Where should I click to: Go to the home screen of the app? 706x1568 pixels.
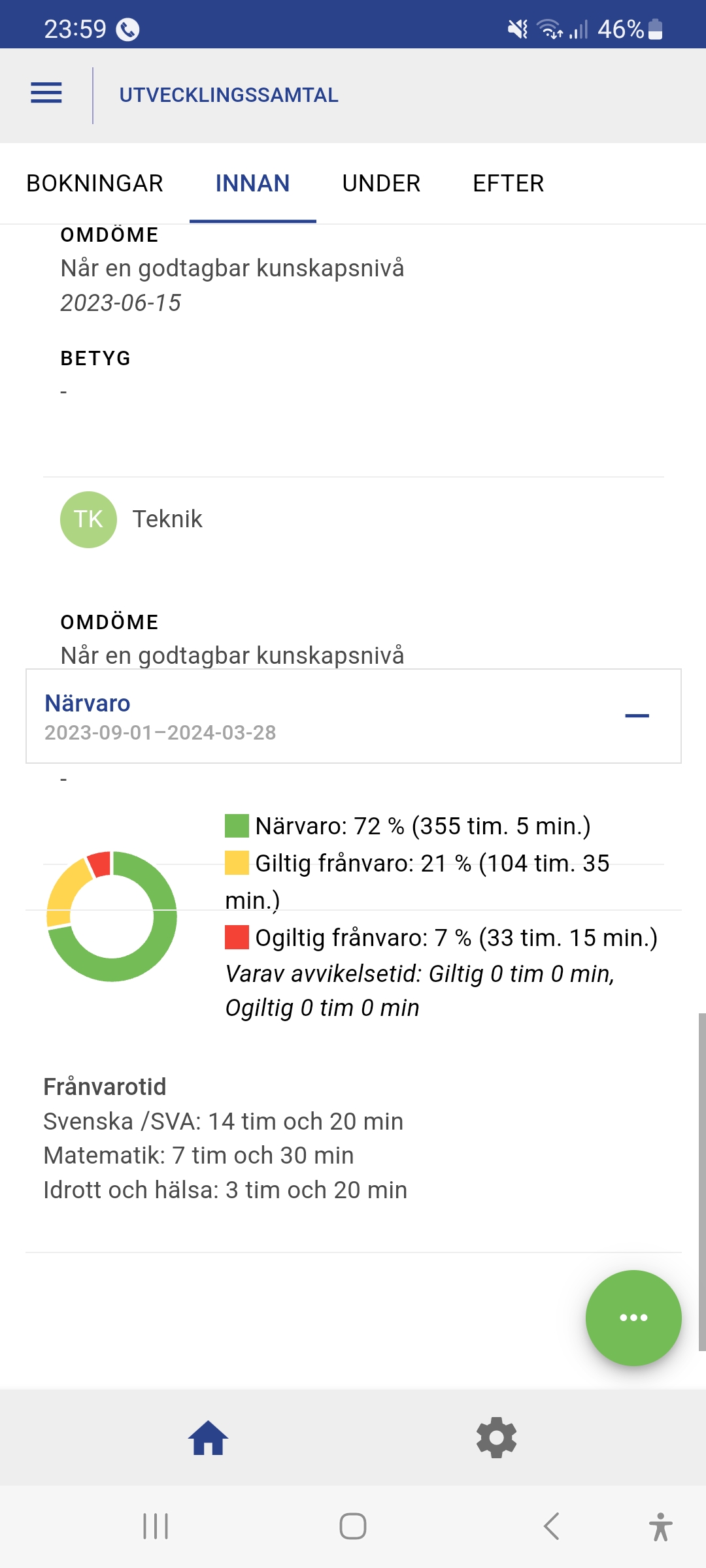pyautogui.click(x=208, y=1438)
